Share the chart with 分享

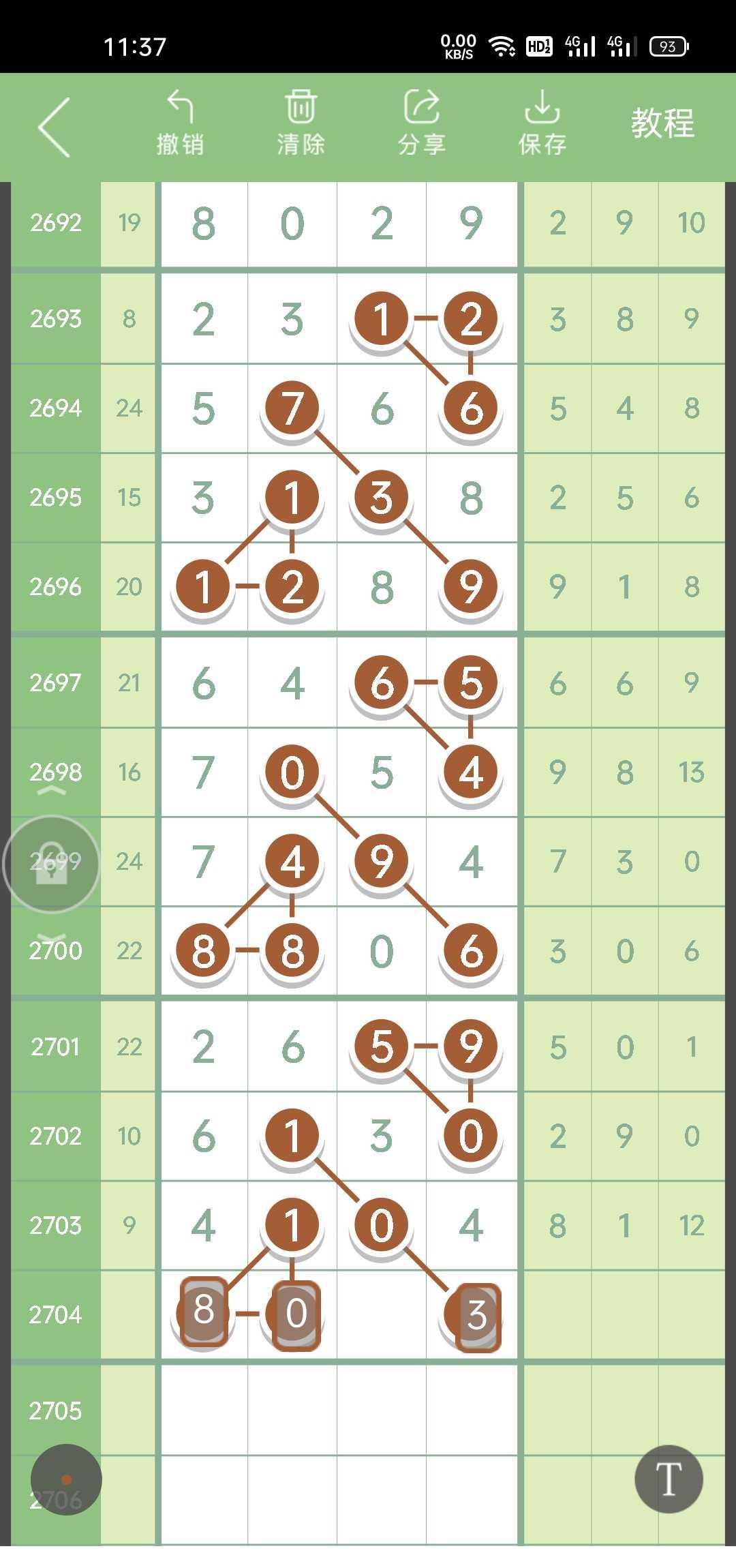pyautogui.click(x=421, y=123)
